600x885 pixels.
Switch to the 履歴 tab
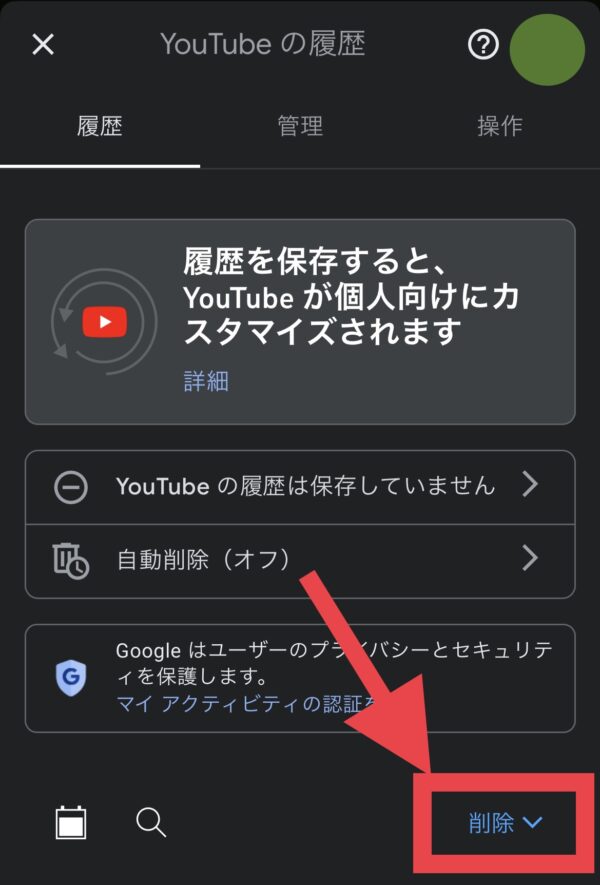point(100,127)
